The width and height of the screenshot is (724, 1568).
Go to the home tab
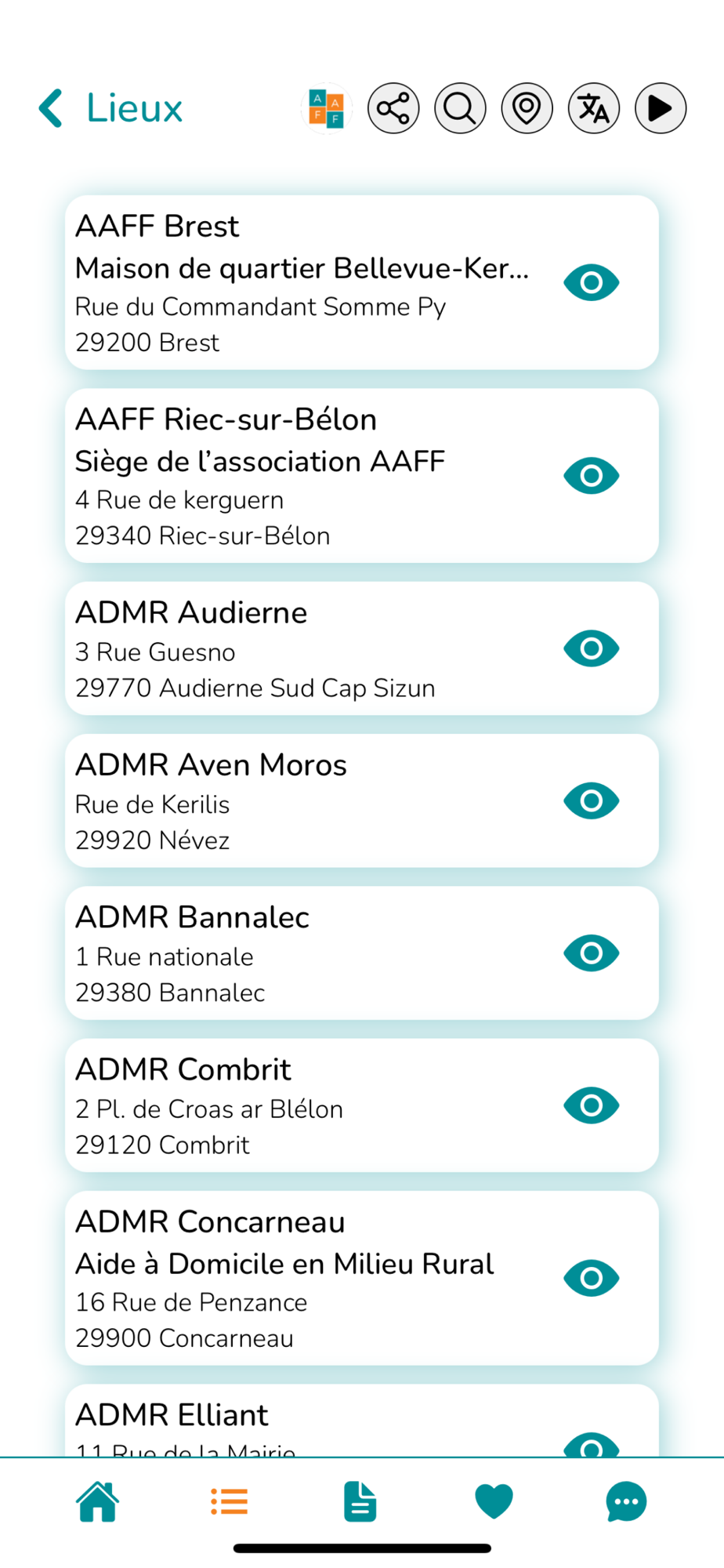[x=97, y=1502]
